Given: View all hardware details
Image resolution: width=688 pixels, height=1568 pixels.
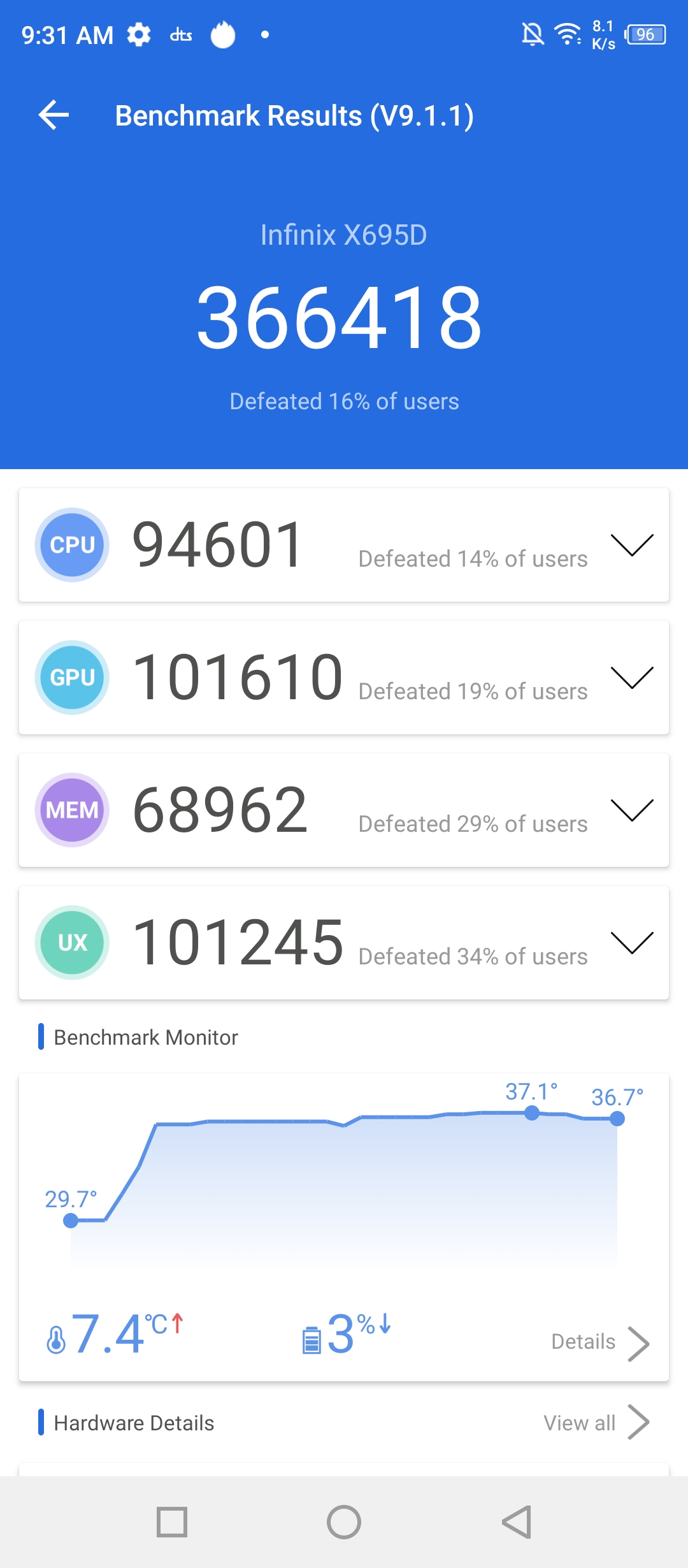Looking at the screenshot, I should pyautogui.click(x=596, y=1423).
